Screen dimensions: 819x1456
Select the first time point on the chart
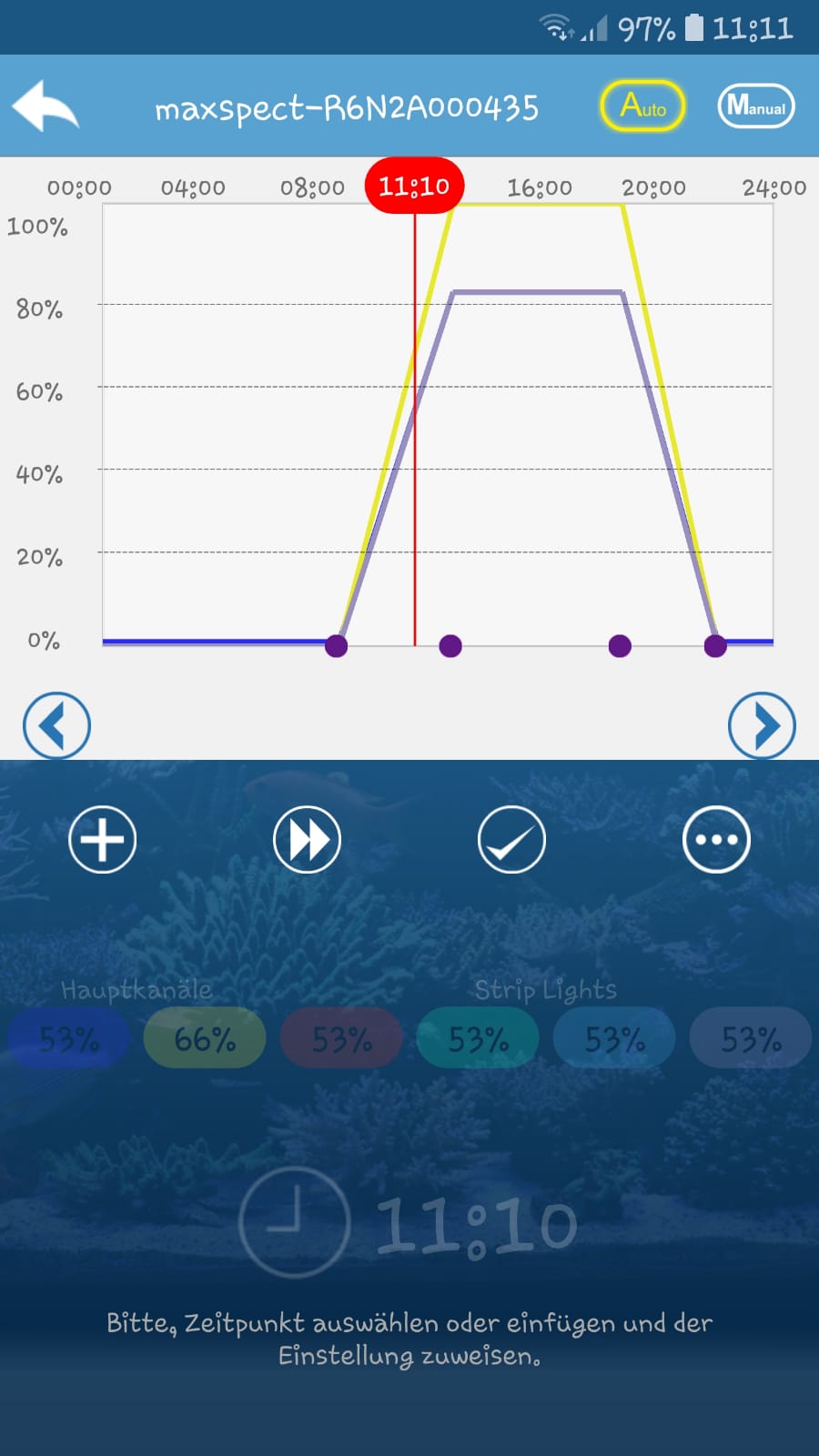click(337, 646)
